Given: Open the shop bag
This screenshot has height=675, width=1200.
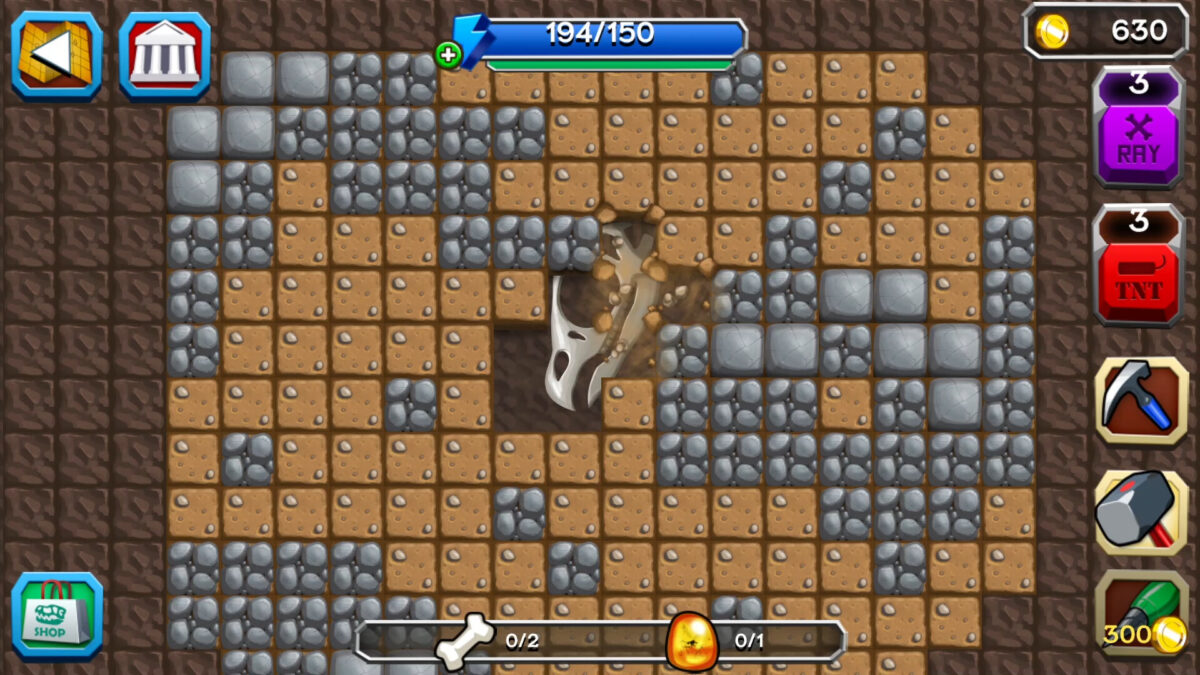Looking at the screenshot, I should pyautogui.click(x=57, y=616).
